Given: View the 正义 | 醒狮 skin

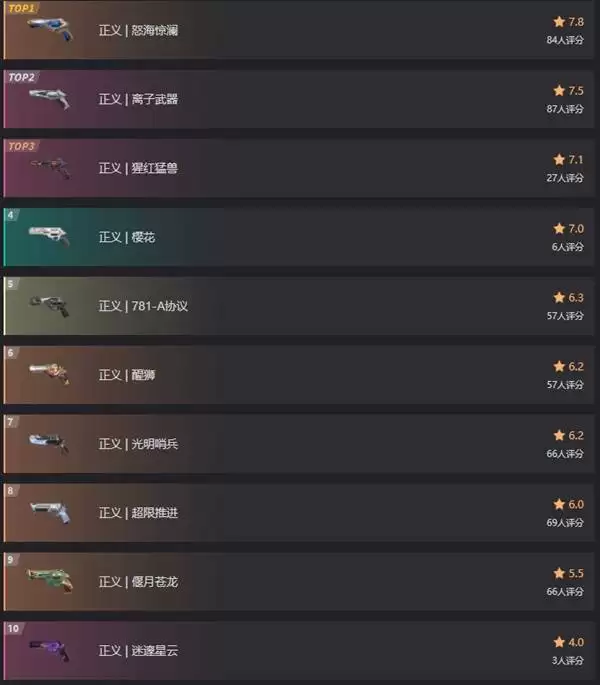Looking at the screenshot, I should (x=127, y=375).
